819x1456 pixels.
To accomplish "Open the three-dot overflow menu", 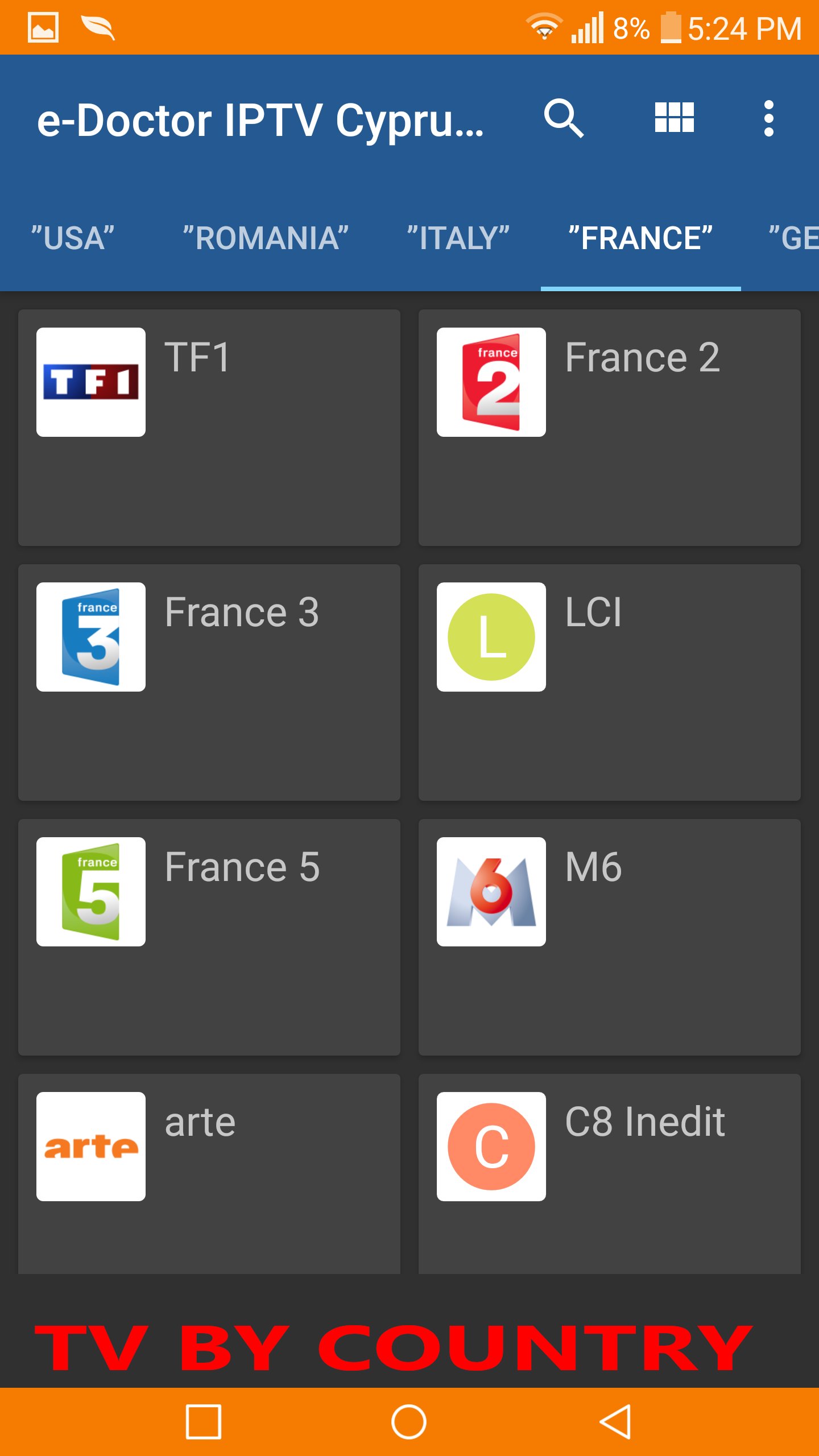I will 768,118.
